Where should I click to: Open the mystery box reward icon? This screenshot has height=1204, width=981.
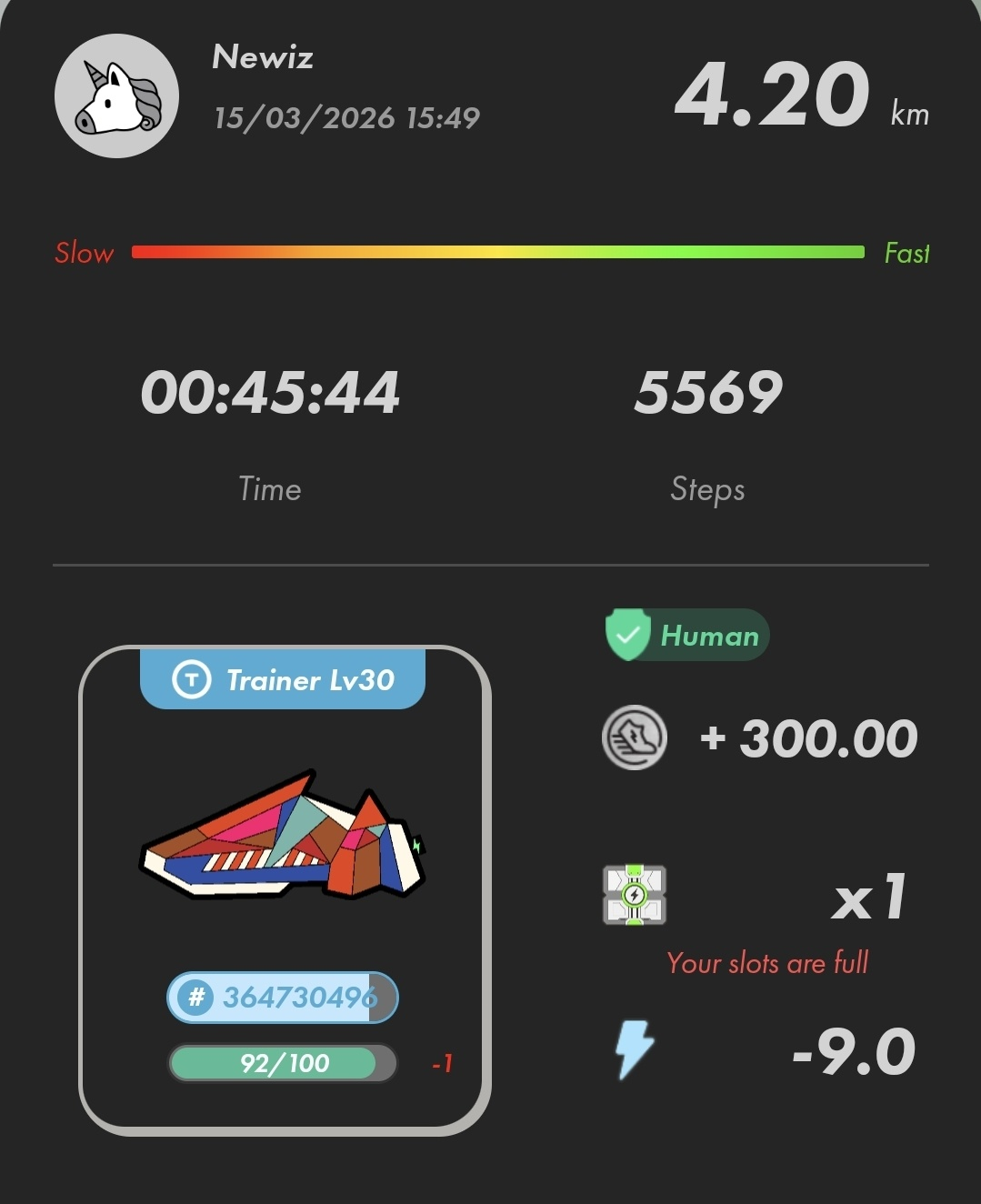click(635, 895)
